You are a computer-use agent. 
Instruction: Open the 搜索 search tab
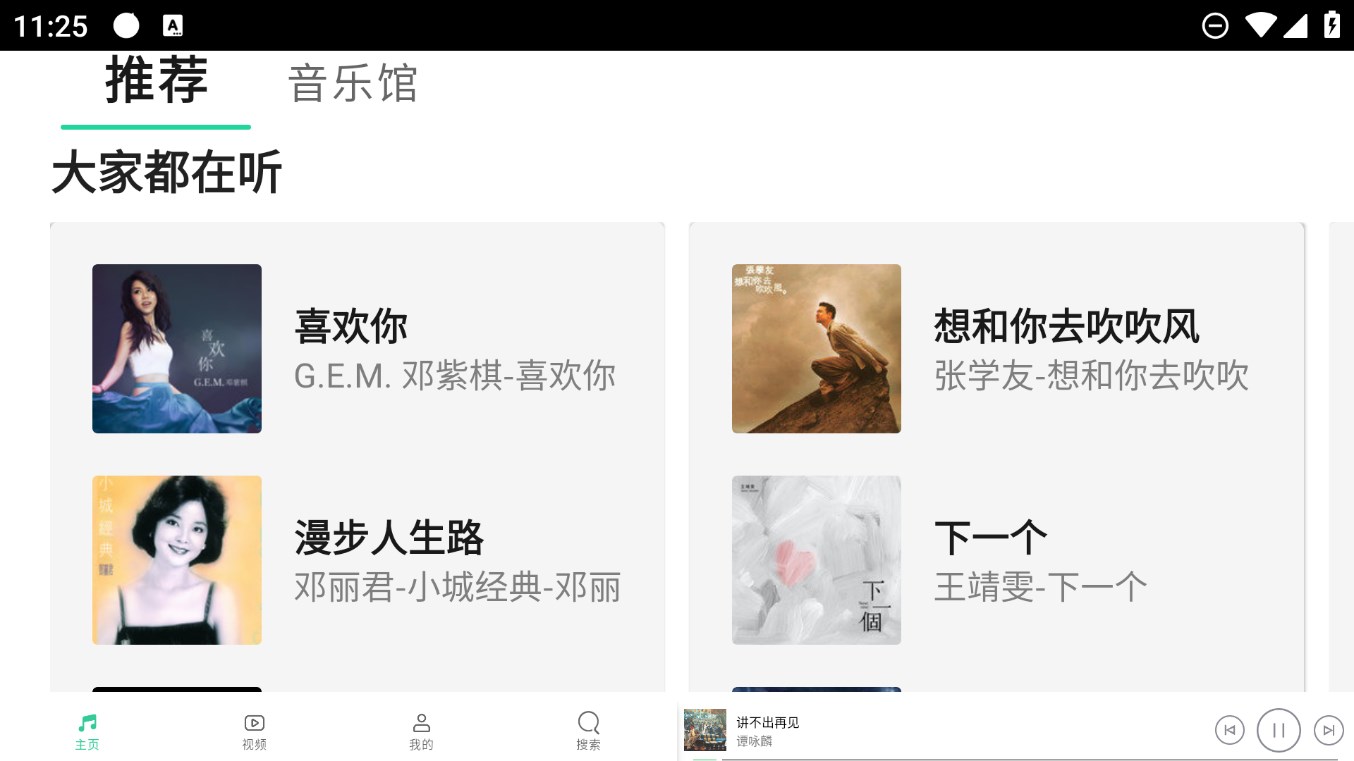click(x=588, y=731)
